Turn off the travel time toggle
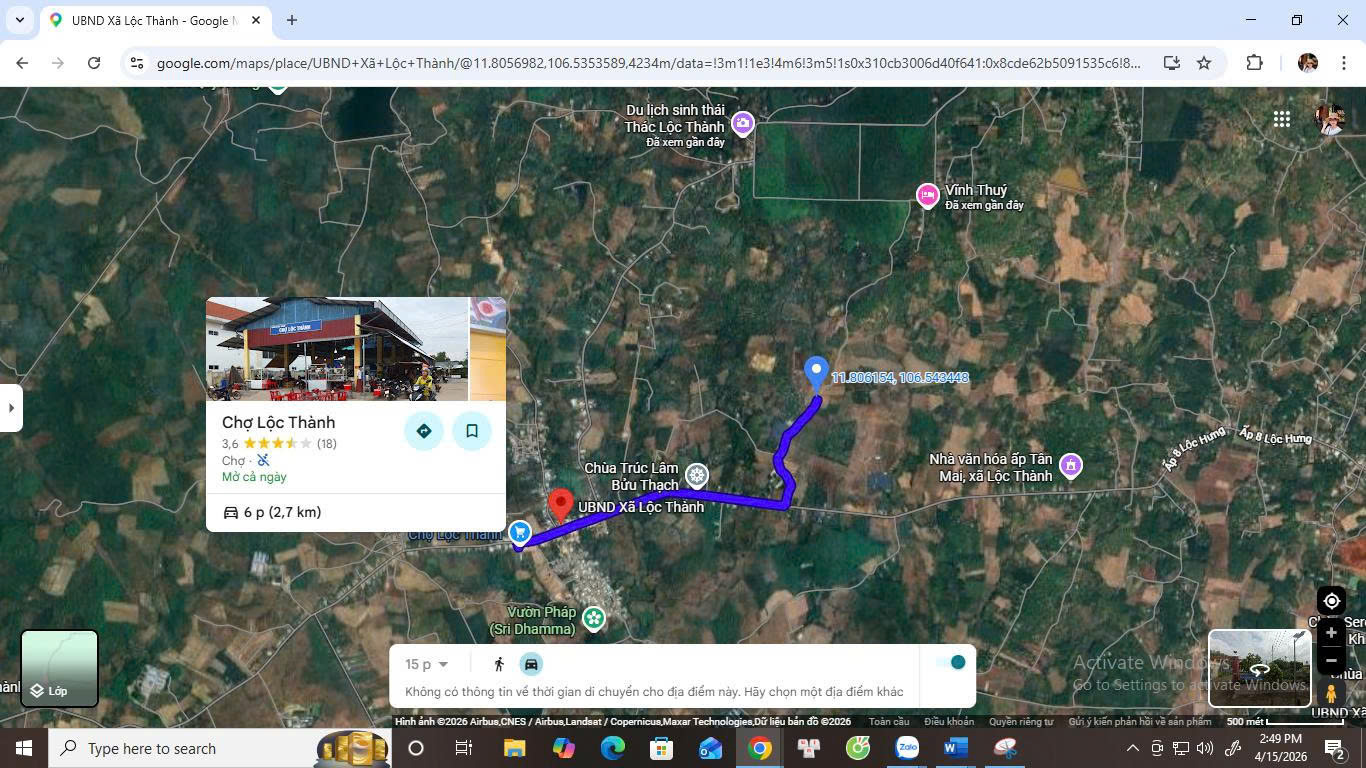The width and height of the screenshot is (1366, 768). (951, 662)
